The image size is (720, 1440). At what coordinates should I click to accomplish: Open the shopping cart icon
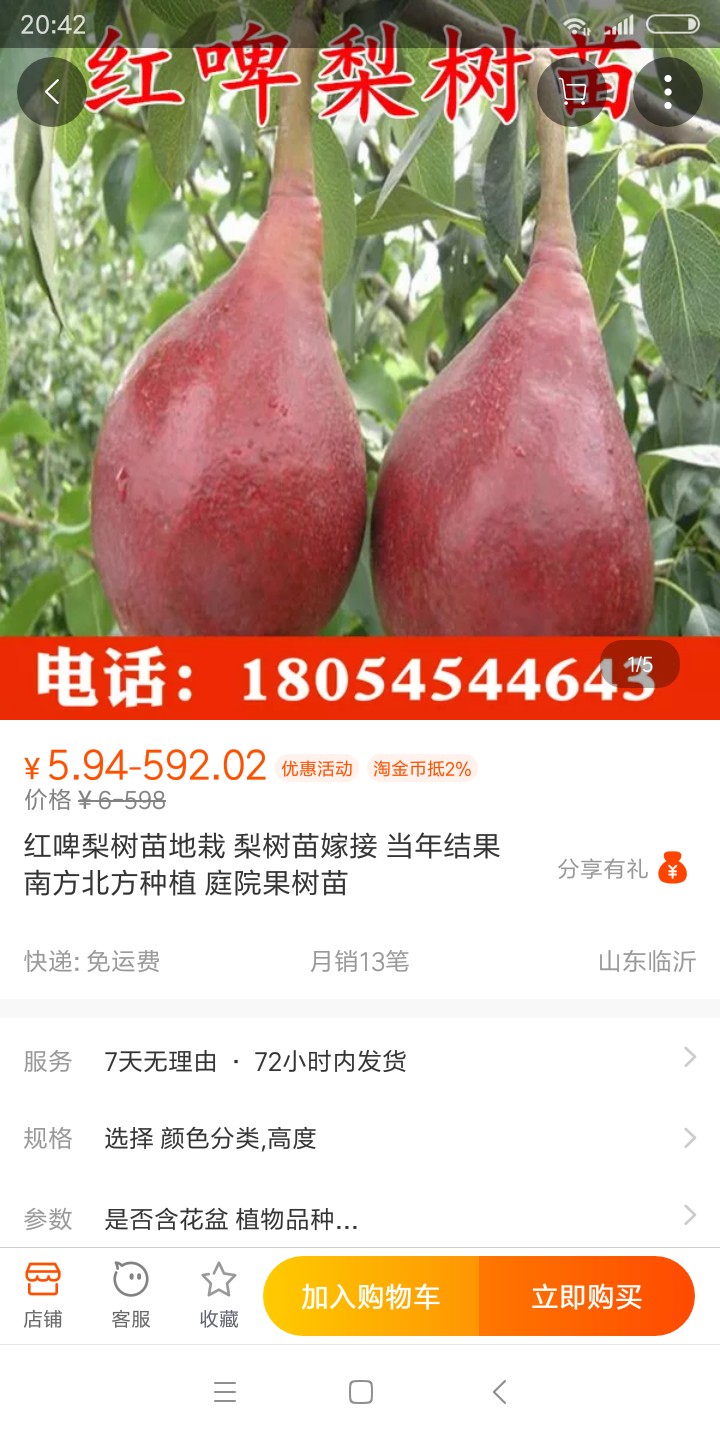pyautogui.click(x=573, y=93)
